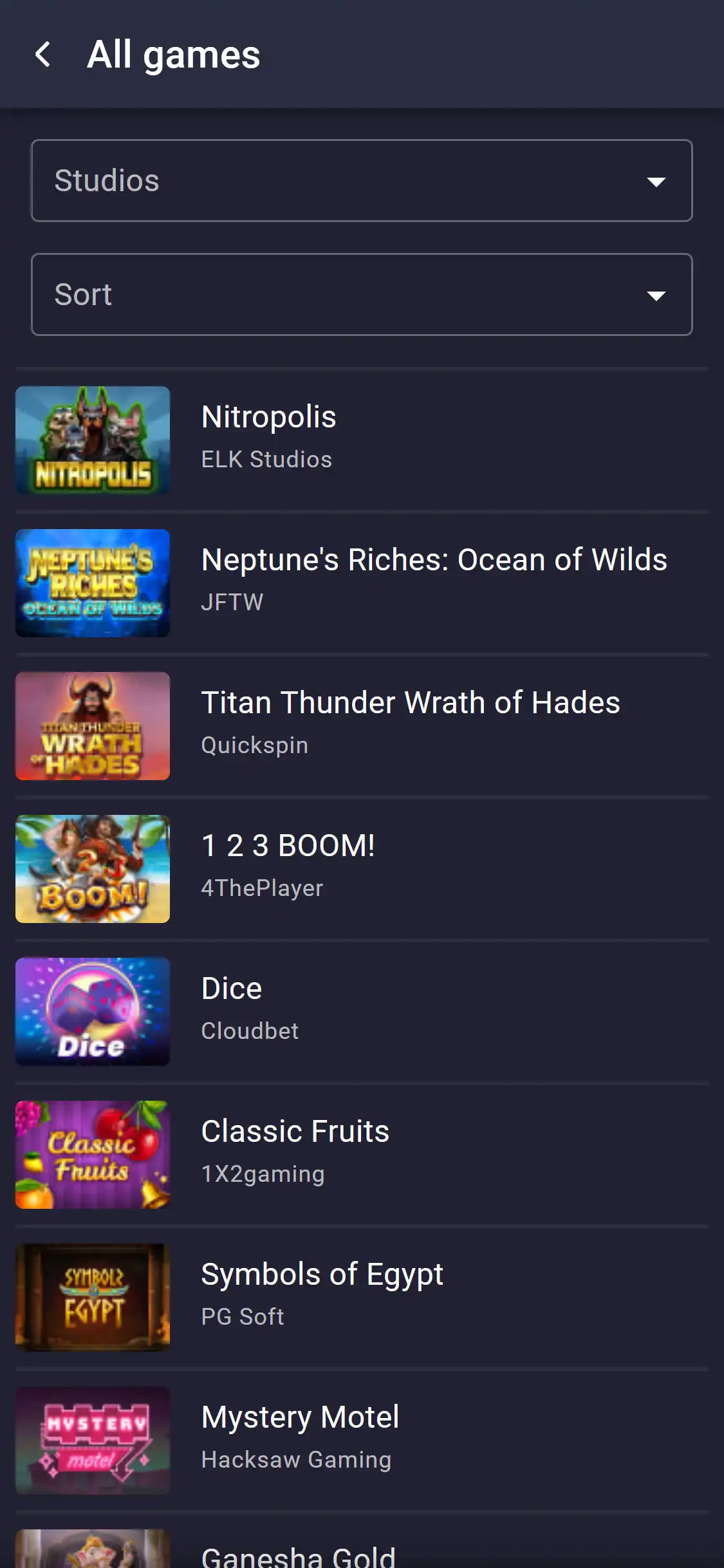The width and height of the screenshot is (724, 1568).
Task: Open Classic Fruits by 1X2gaming
Action: (360, 1155)
